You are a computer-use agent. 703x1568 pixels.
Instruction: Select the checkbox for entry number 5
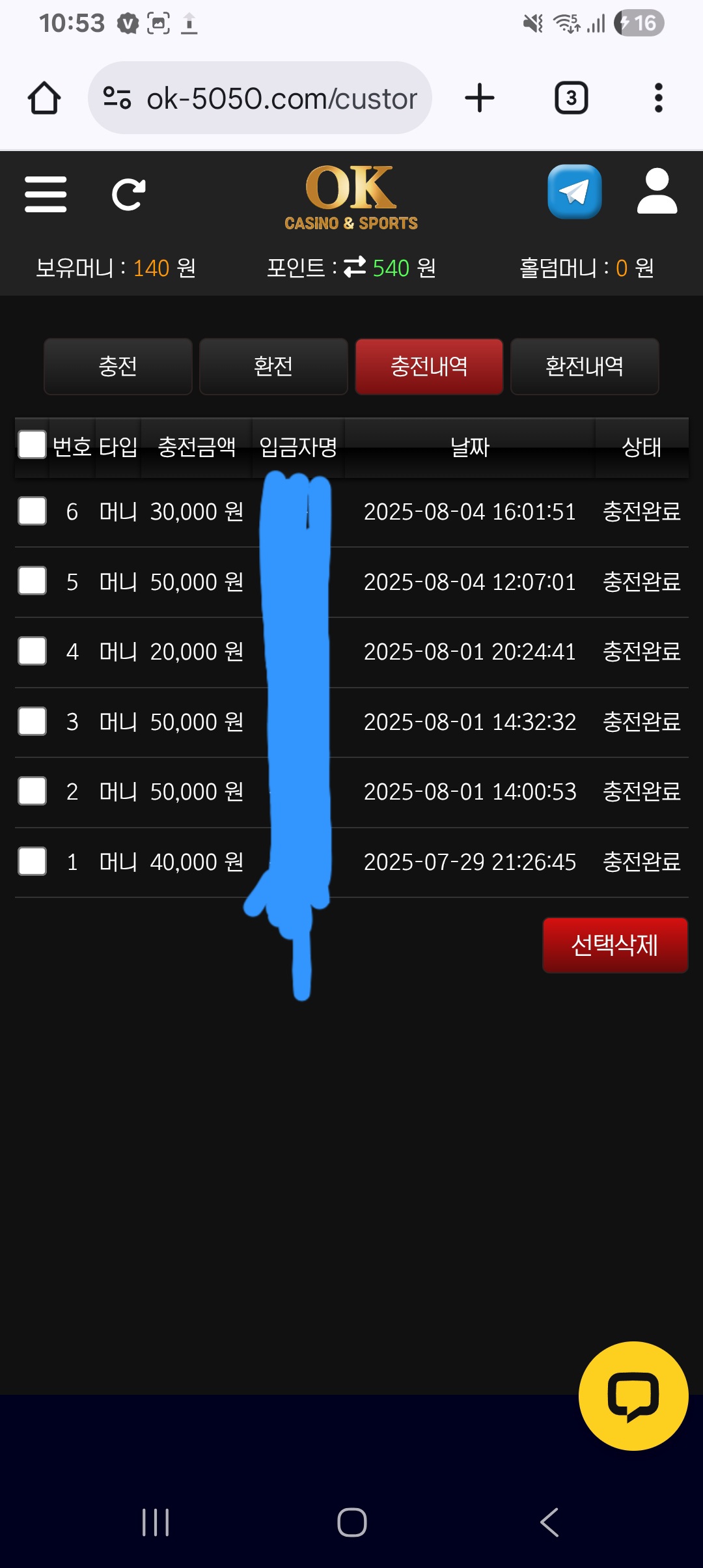pos(32,581)
